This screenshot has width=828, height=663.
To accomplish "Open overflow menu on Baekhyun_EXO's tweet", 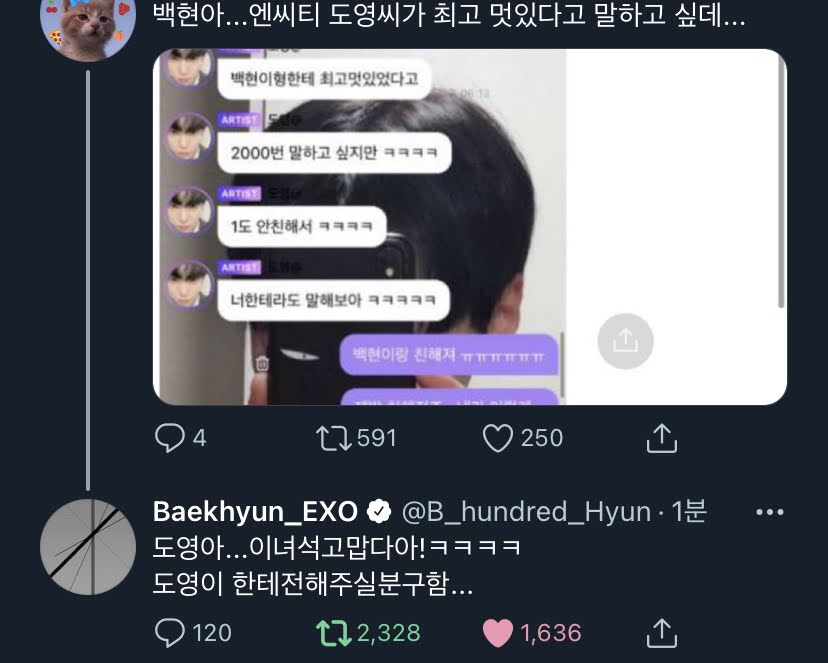I will 768,512.
